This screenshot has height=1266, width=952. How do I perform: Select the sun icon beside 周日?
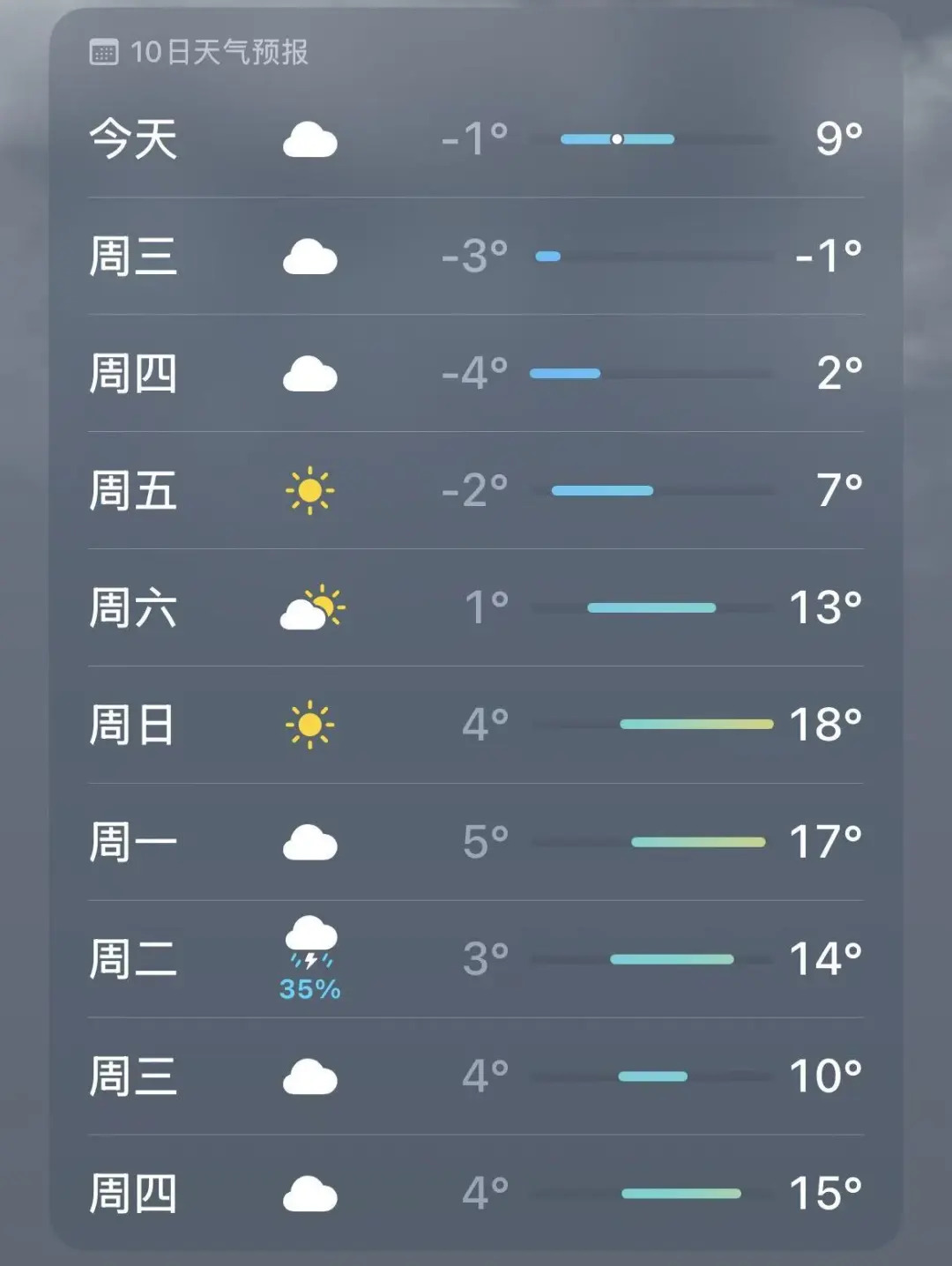coord(310,726)
